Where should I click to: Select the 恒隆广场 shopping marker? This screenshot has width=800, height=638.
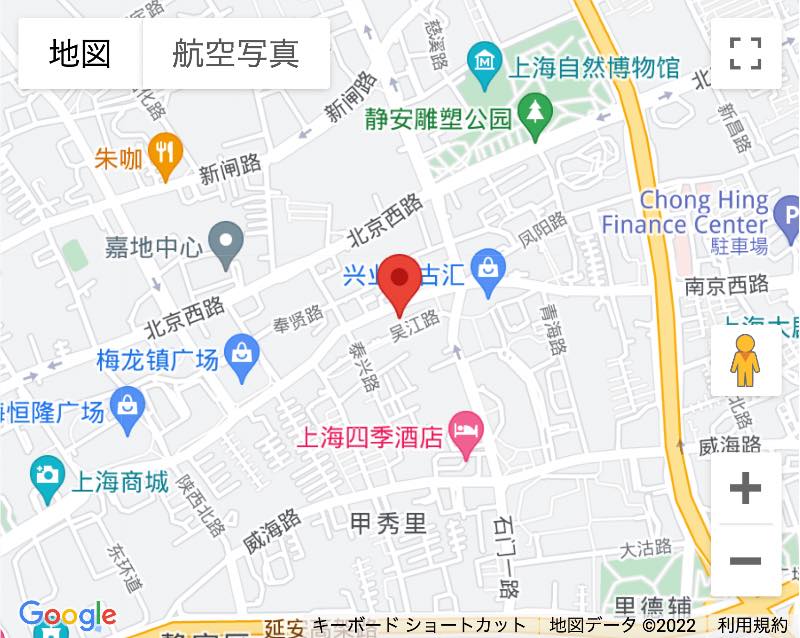(x=129, y=408)
